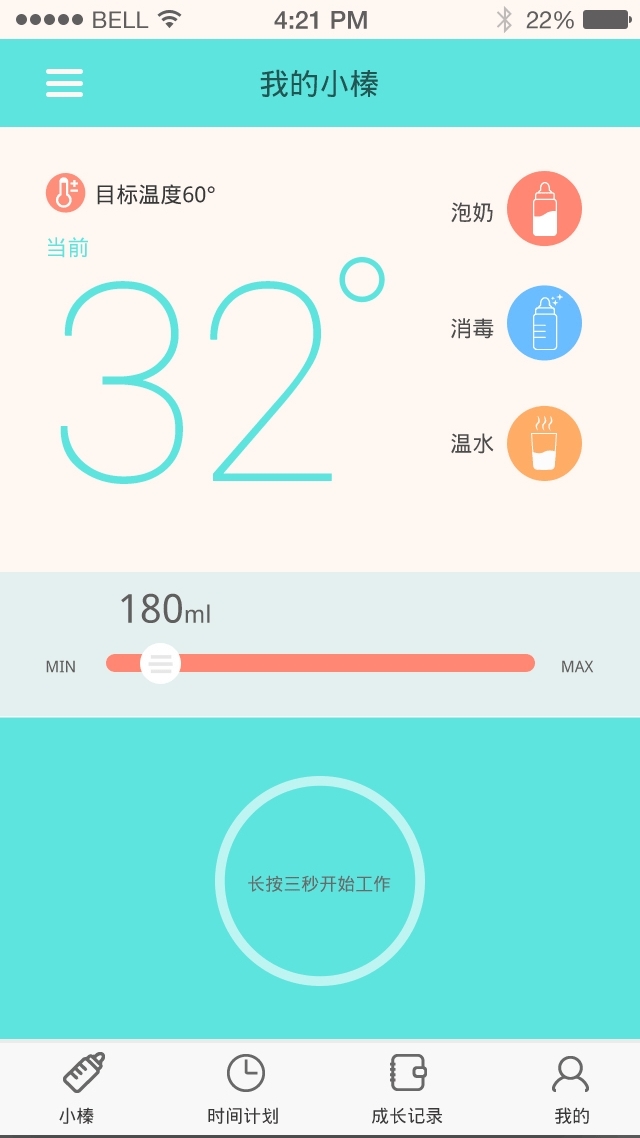Tap the water volume slider handle
The image size is (640, 1138).
[x=160, y=663]
